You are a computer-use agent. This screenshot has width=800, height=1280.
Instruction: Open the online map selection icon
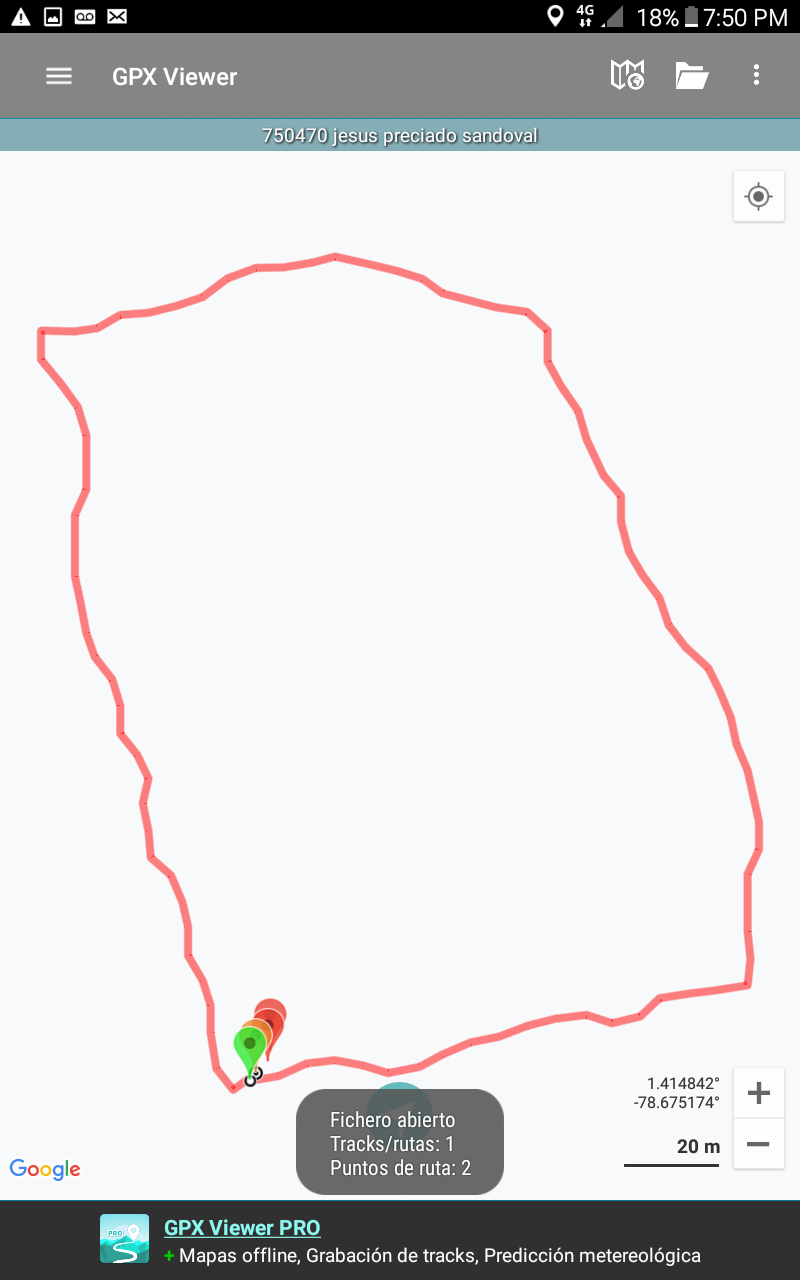pyautogui.click(x=627, y=76)
